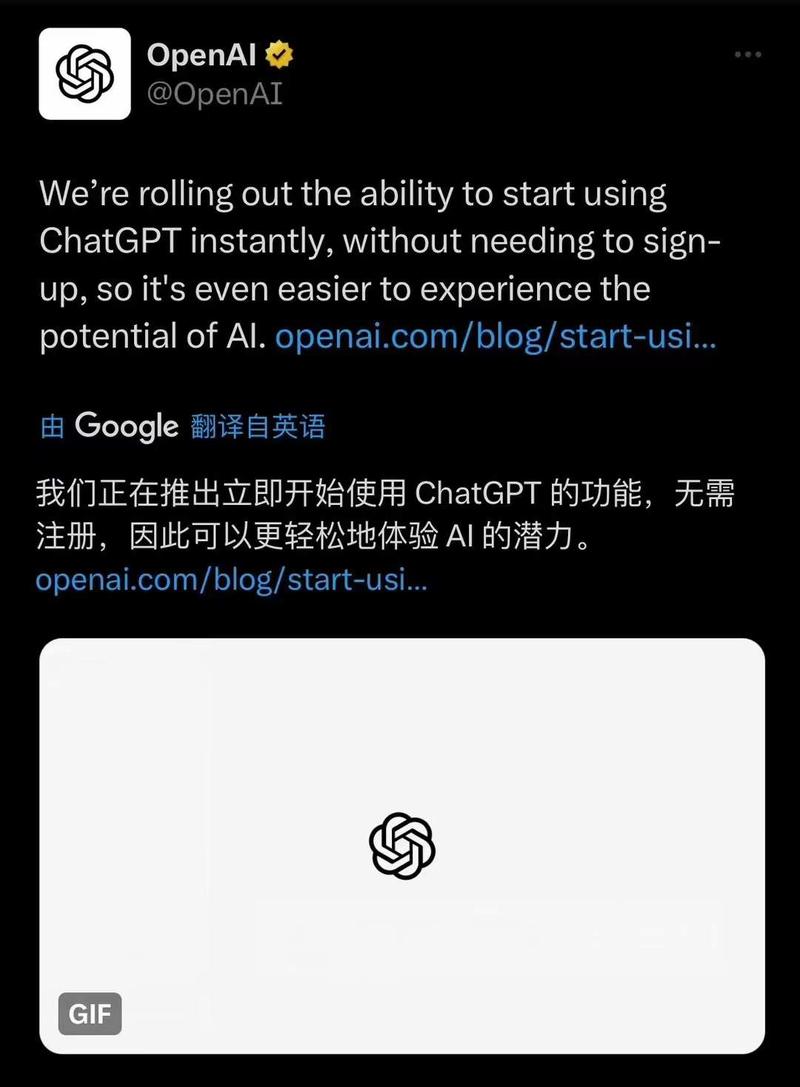Open the openai.com blog link in English text
Image resolution: width=800 pixels, height=1087 pixels.
[x=495, y=337]
